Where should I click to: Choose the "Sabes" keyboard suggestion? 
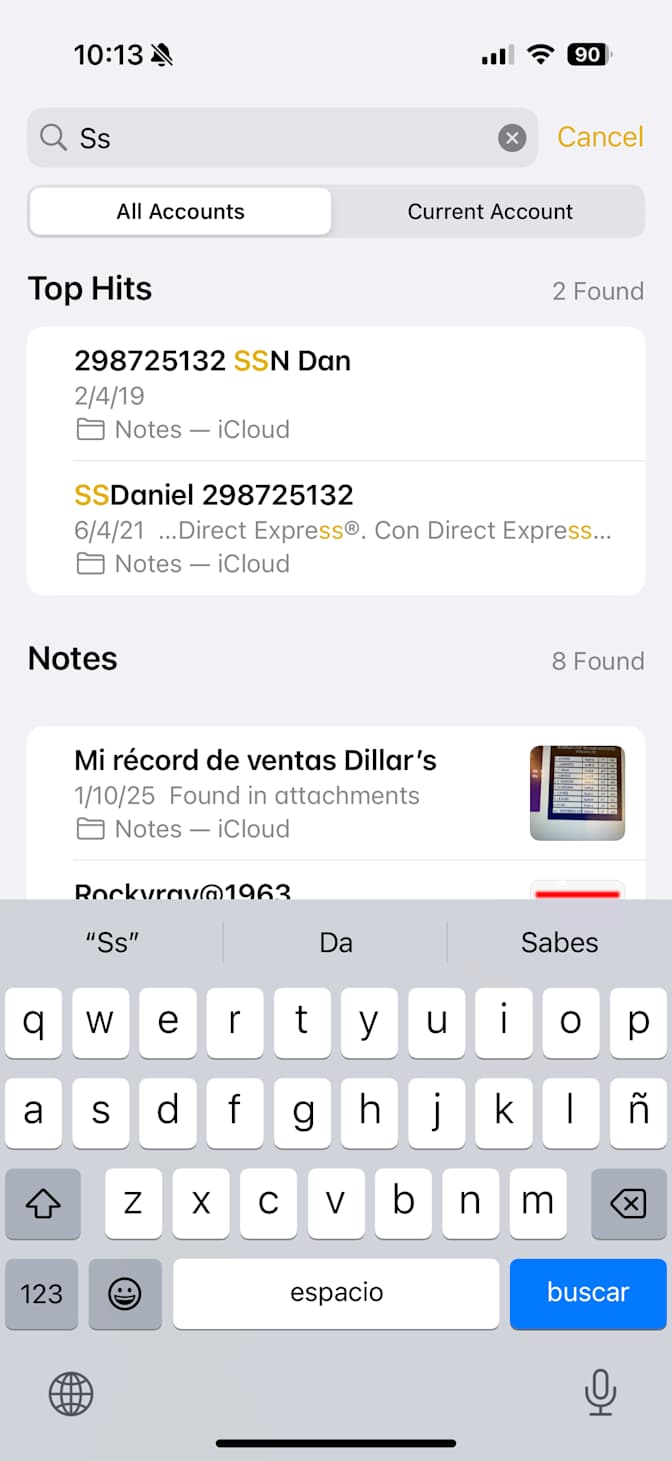coord(559,942)
